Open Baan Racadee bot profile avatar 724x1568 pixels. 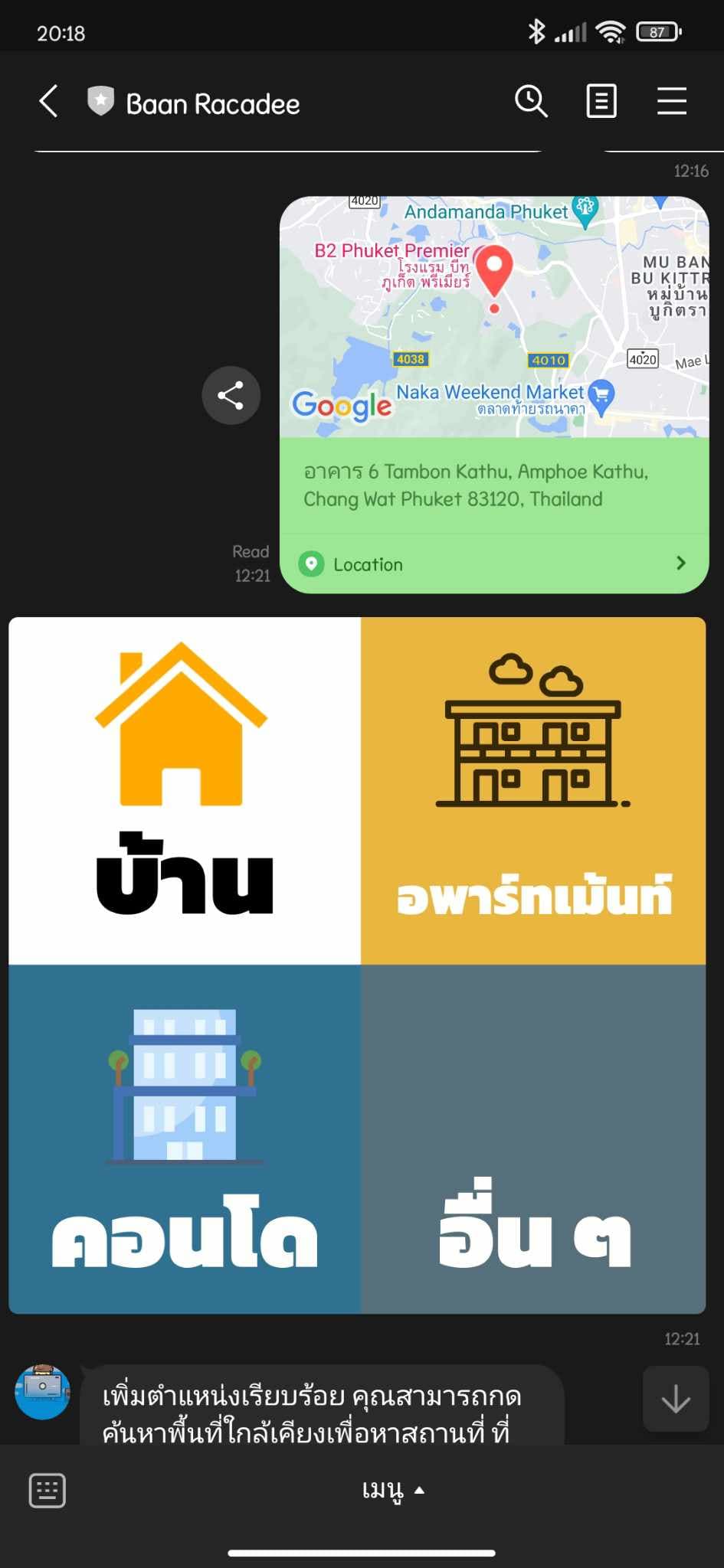tap(43, 1391)
